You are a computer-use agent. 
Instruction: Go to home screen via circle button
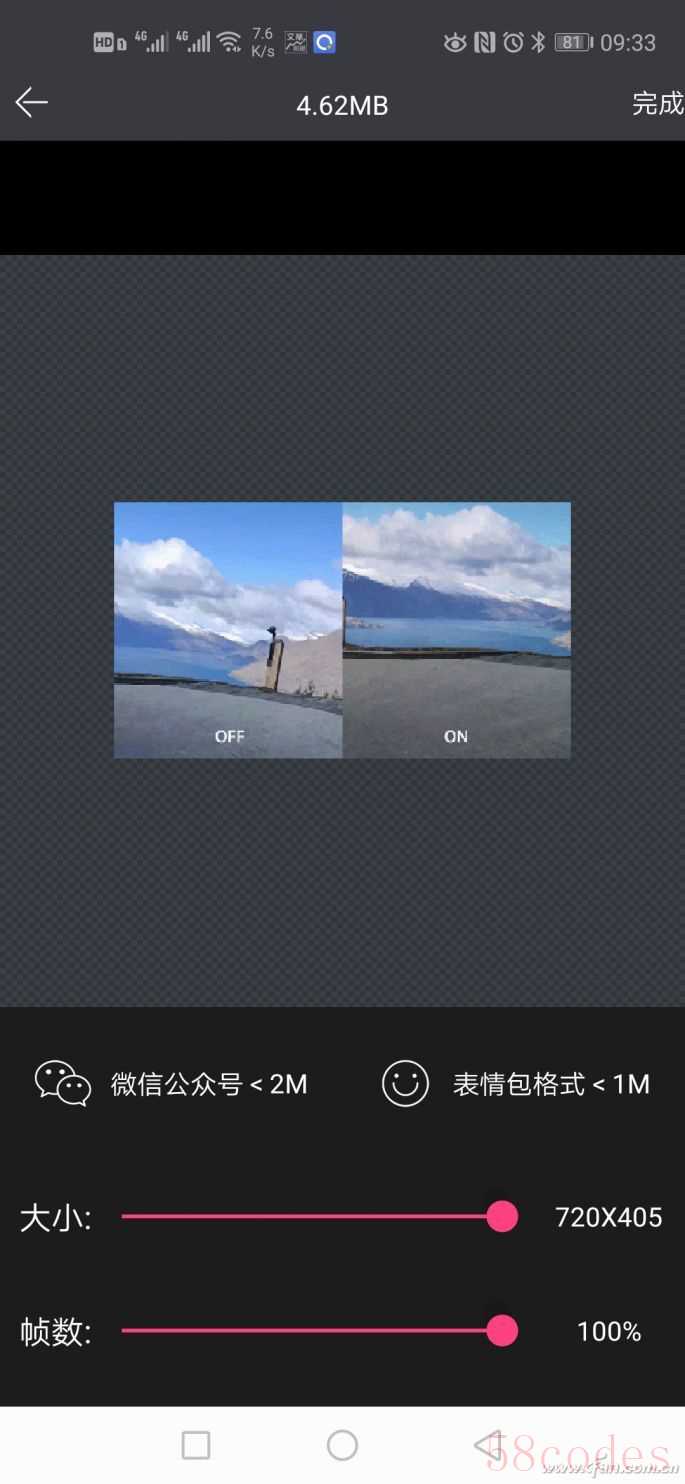342,1445
